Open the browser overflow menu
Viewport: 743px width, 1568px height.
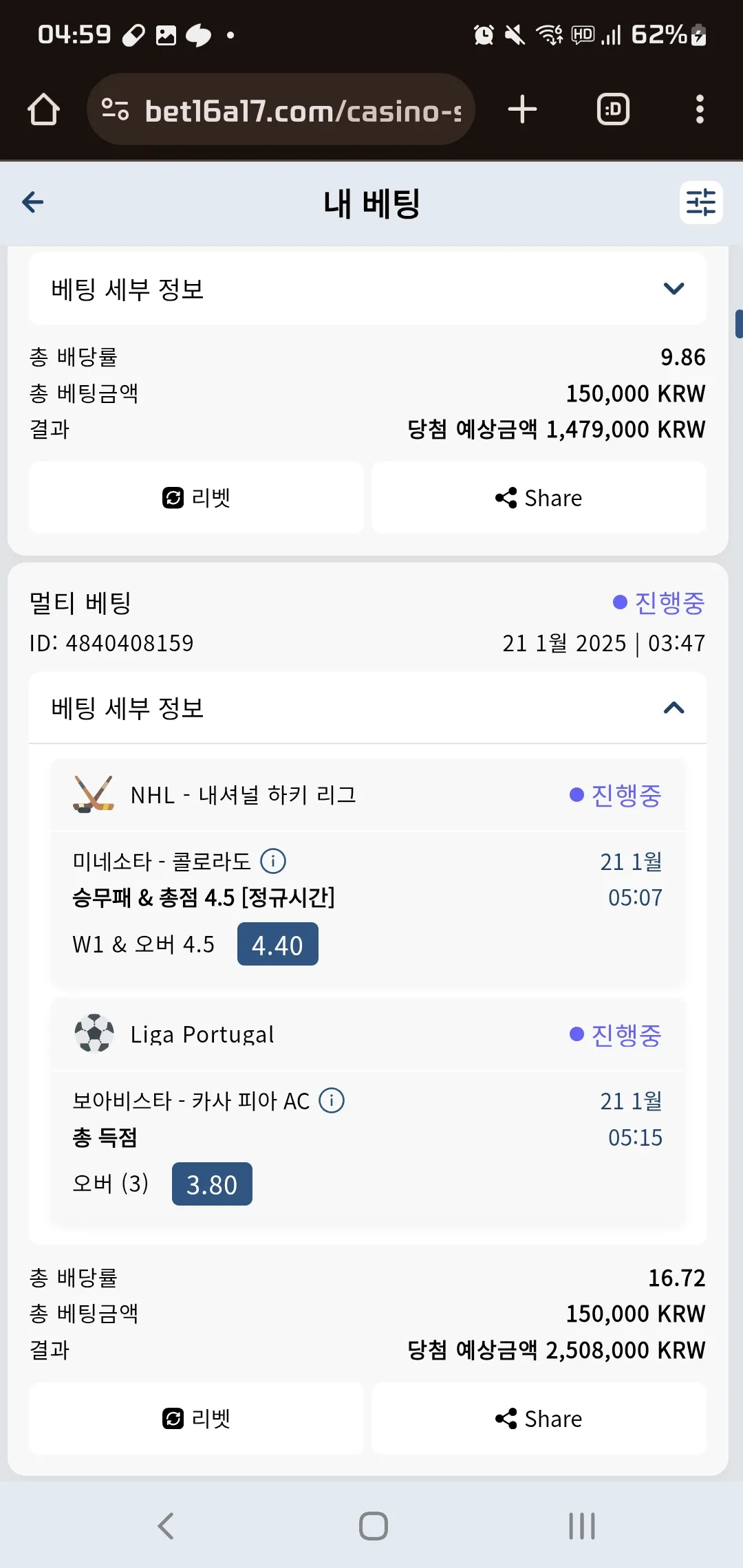tap(700, 109)
